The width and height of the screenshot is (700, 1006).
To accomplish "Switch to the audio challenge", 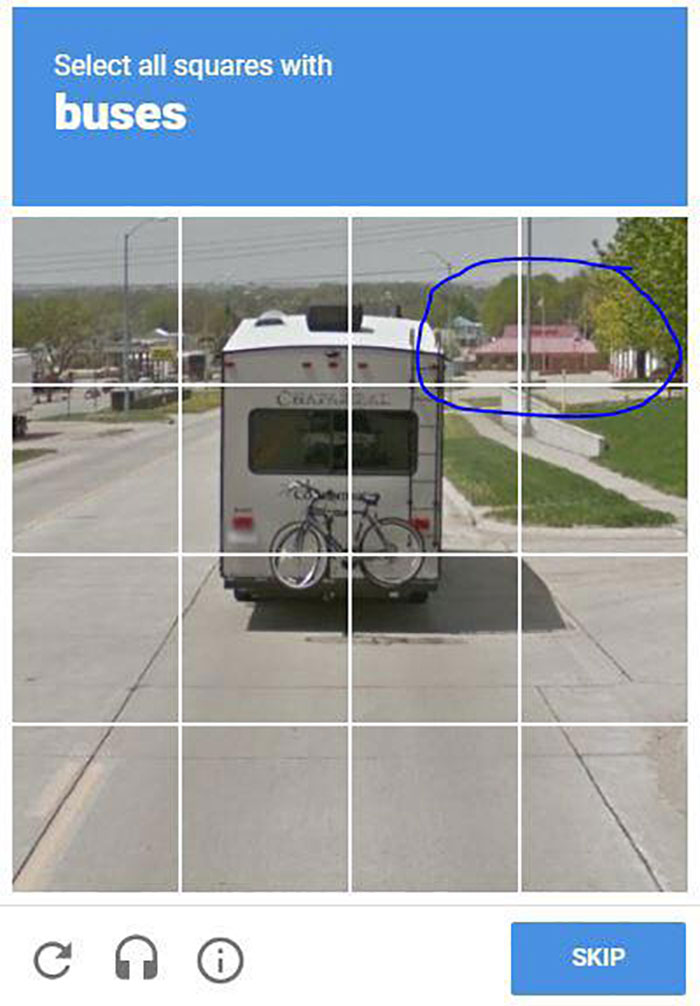I will coord(137,961).
